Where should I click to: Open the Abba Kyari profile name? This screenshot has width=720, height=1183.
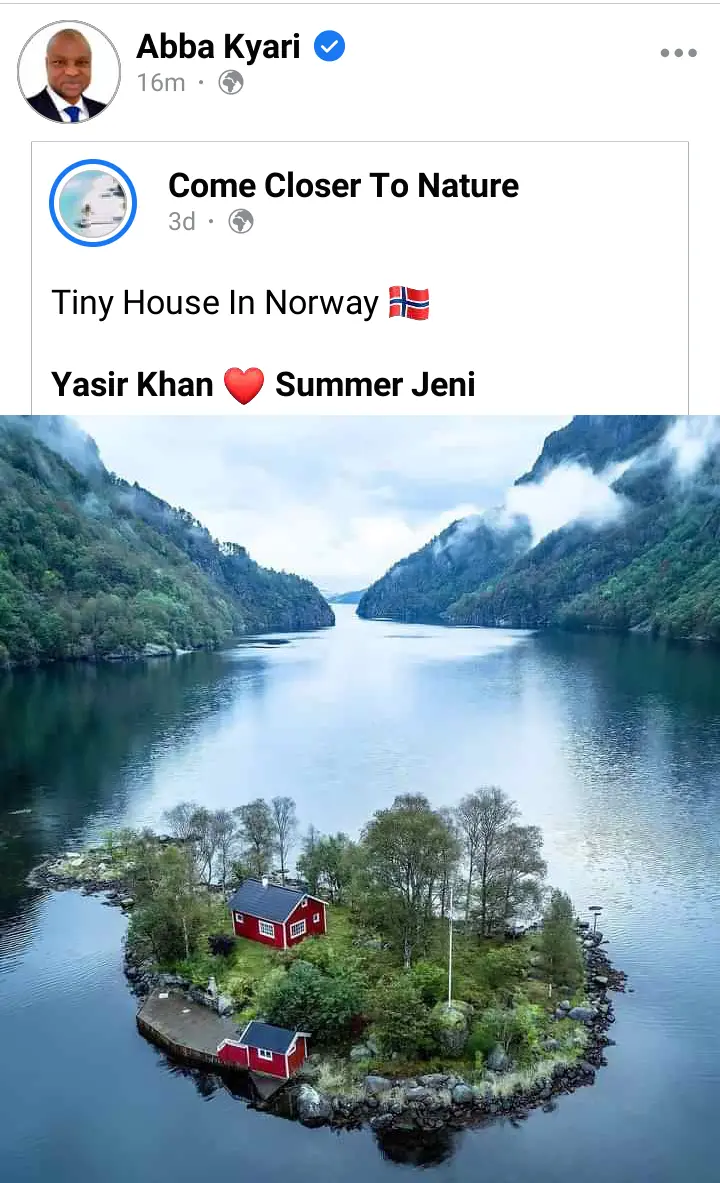tap(218, 46)
